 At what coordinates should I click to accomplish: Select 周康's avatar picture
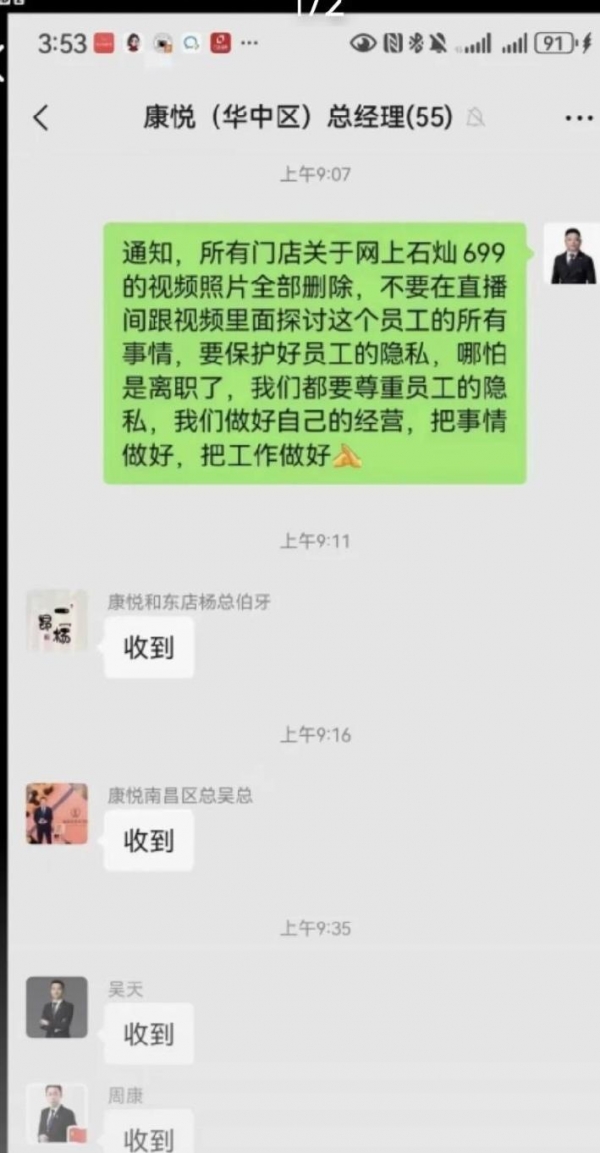click(x=56, y=1113)
